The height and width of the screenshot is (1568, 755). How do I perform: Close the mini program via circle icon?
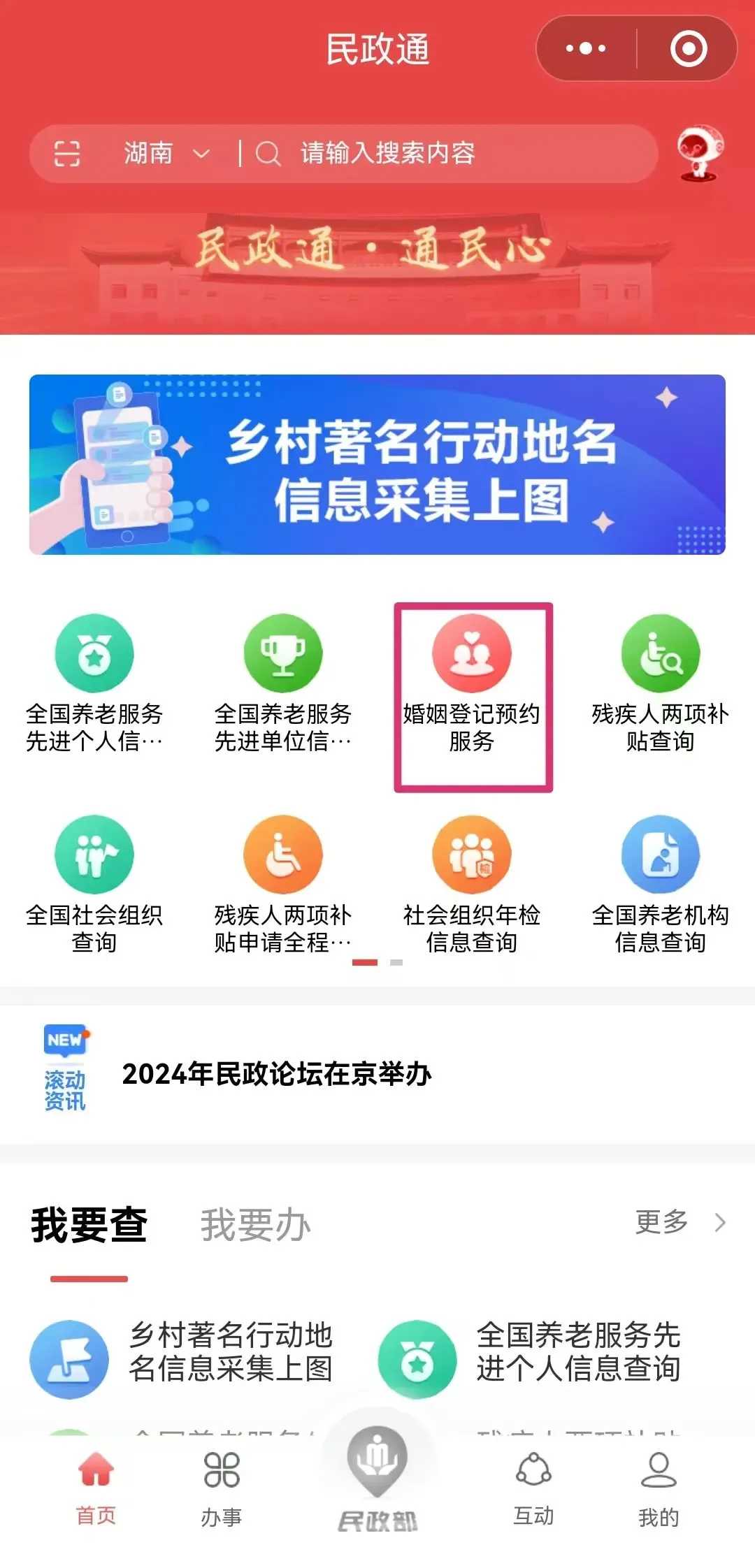pos(688,49)
